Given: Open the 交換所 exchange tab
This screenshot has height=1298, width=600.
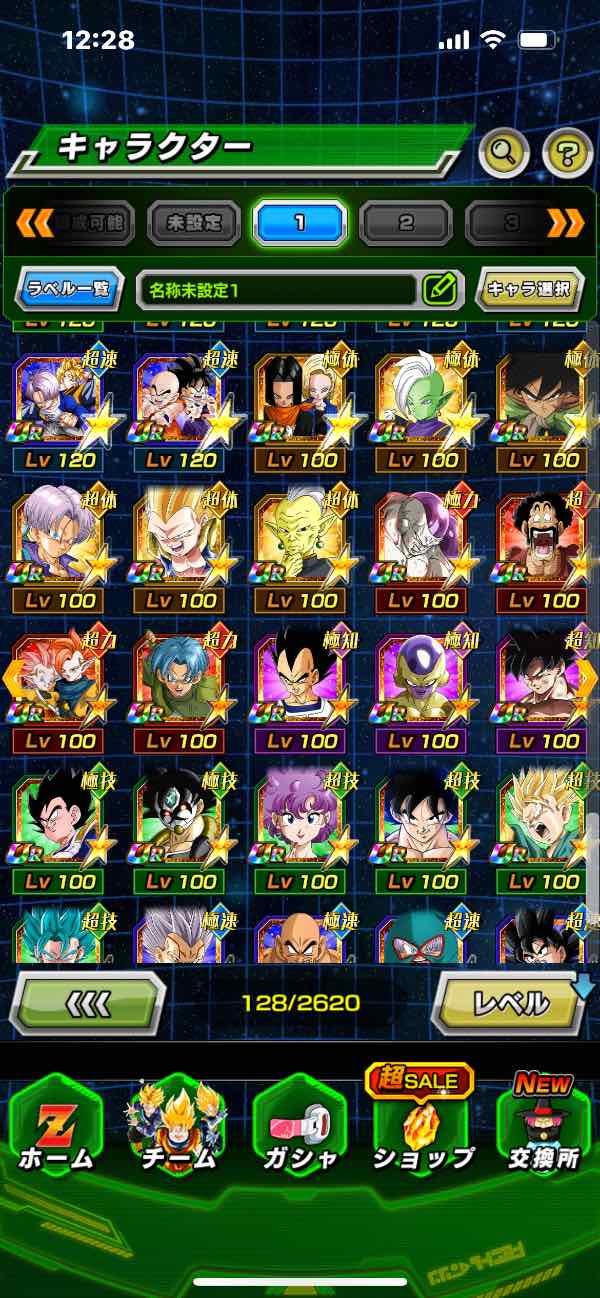Looking at the screenshot, I should pos(543,1130).
